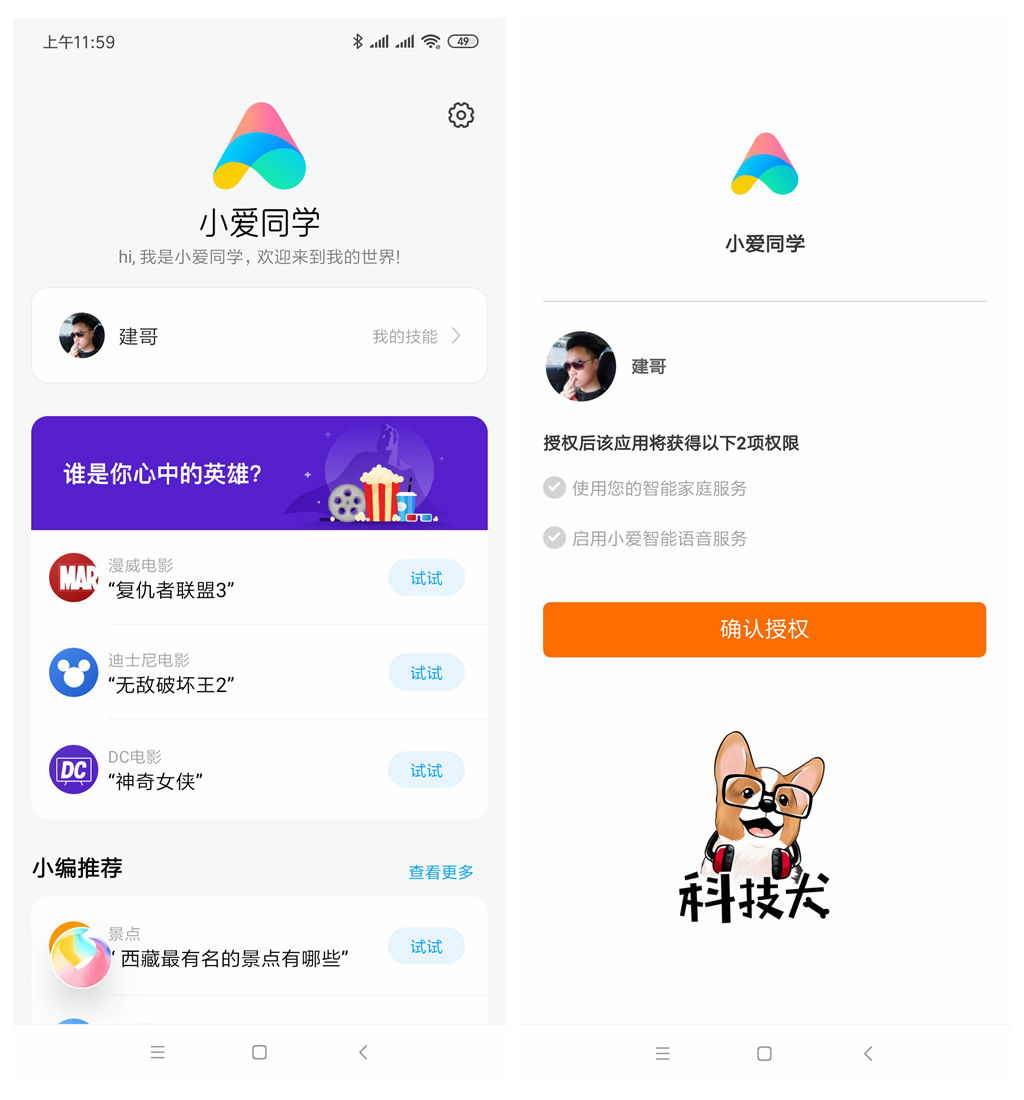Confirm authorization with 确认授权 button
1024x1100 pixels.
tap(764, 630)
